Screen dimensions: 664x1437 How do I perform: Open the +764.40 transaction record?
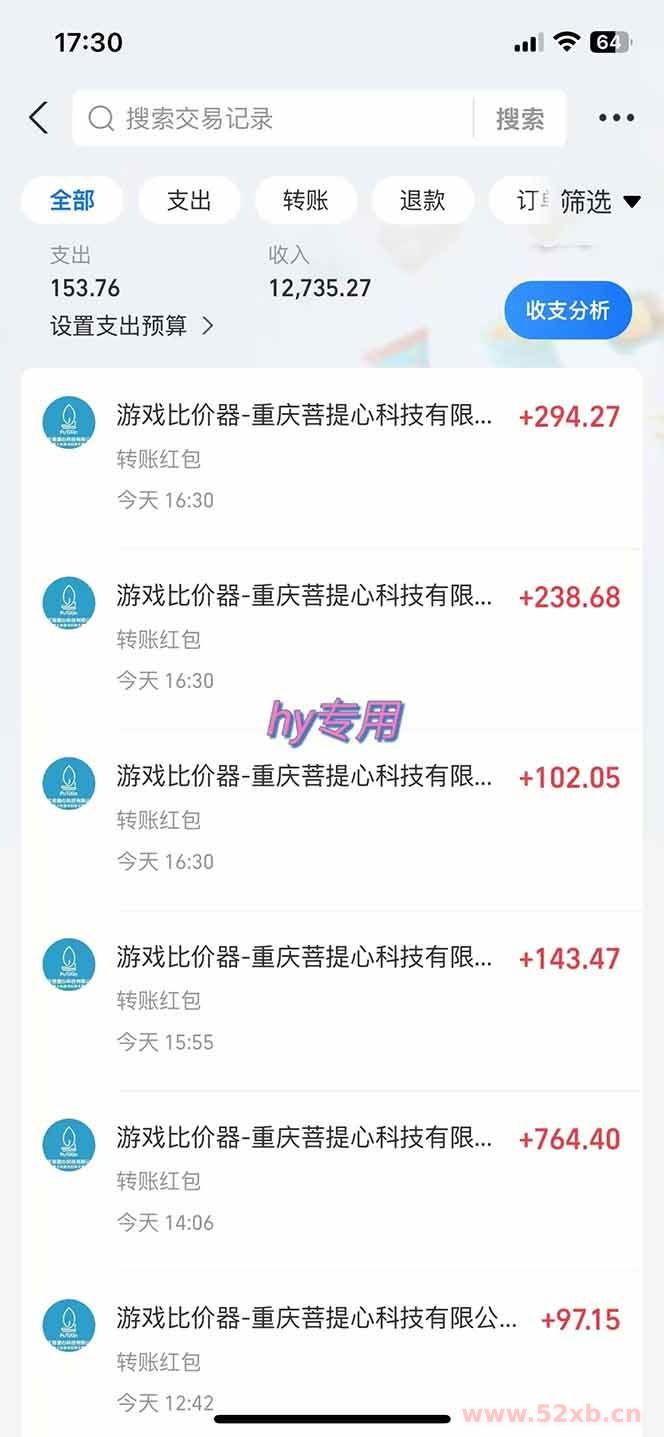pyautogui.click(x=330, y=1179)
